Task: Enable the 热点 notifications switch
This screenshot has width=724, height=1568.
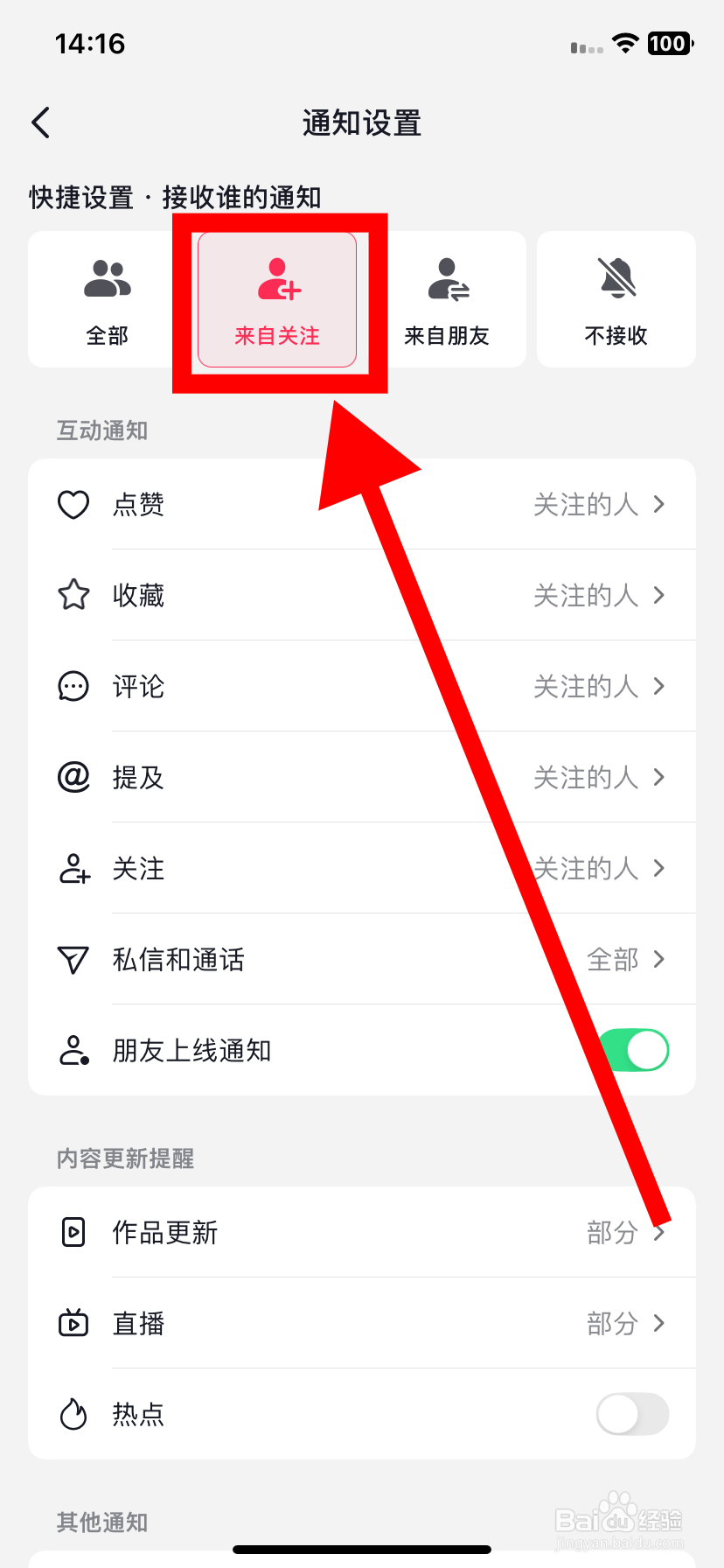Action: [x=632, y=1414]
